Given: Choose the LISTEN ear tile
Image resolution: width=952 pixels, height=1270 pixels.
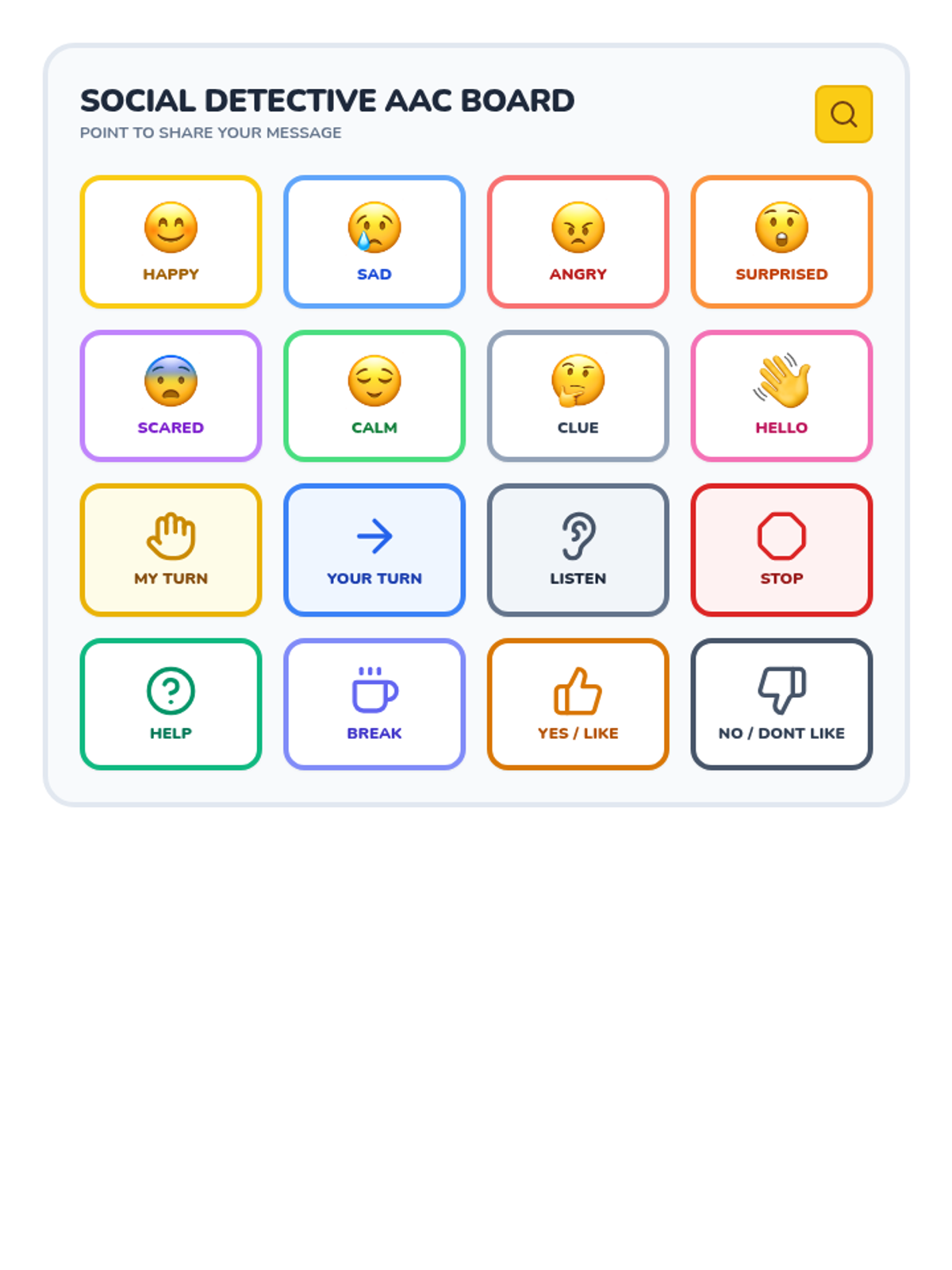Looking at the screenshot, I should [578, 549].
